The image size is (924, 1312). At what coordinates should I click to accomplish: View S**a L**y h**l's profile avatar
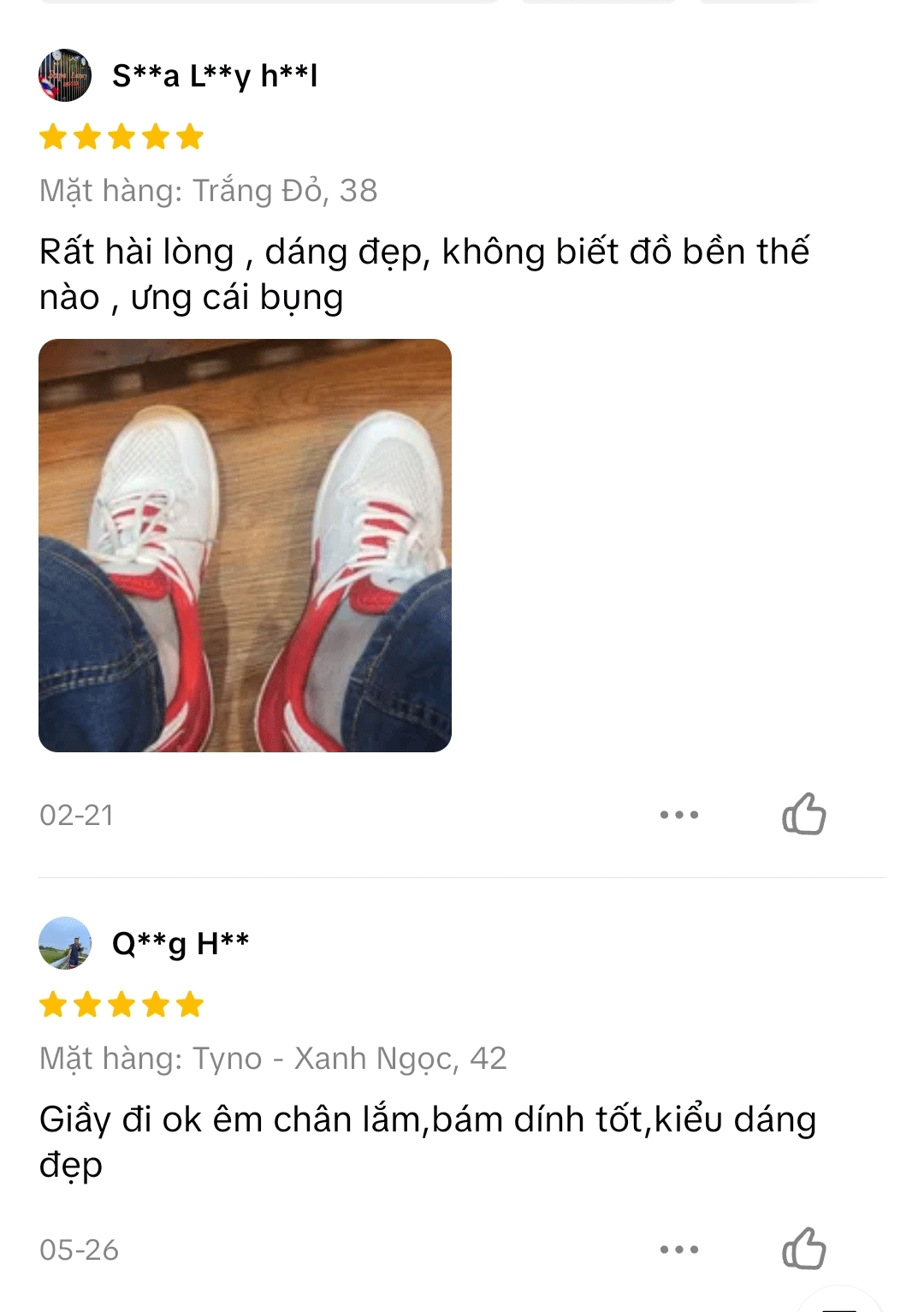coord(65,75)
